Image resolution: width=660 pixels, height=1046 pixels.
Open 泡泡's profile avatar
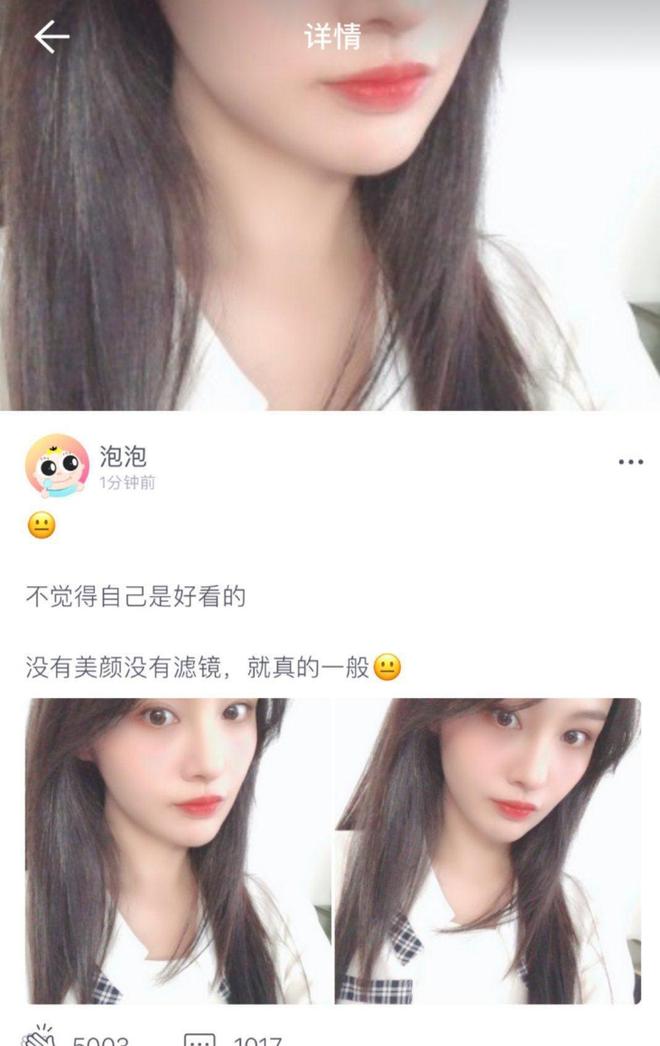coord(57,466)
